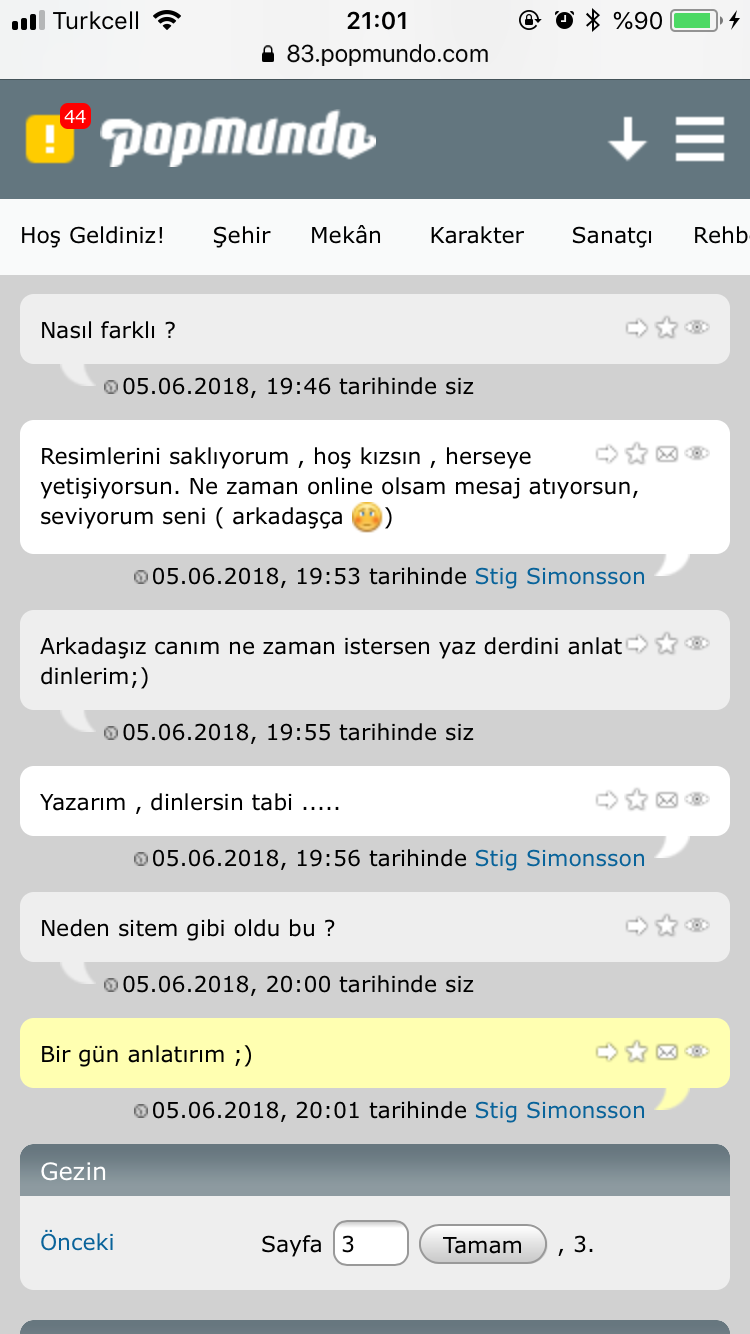The height and width of the screenshot is (1334, 750).
Task: Tap eye icon on "Neden sitem gibi" message
Action: [x=697, y=926]
